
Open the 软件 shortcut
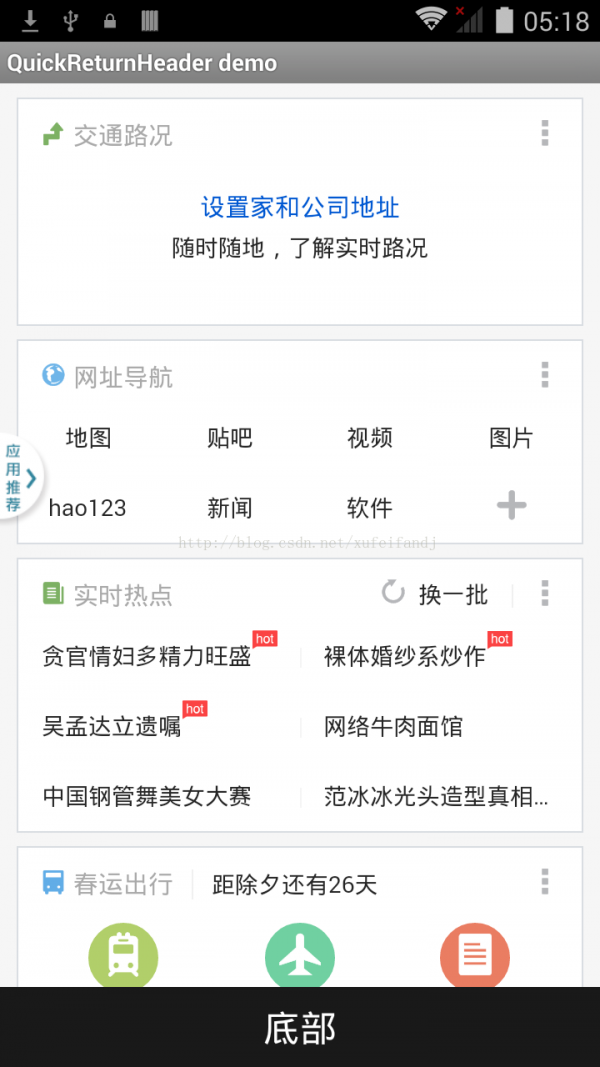370,508
